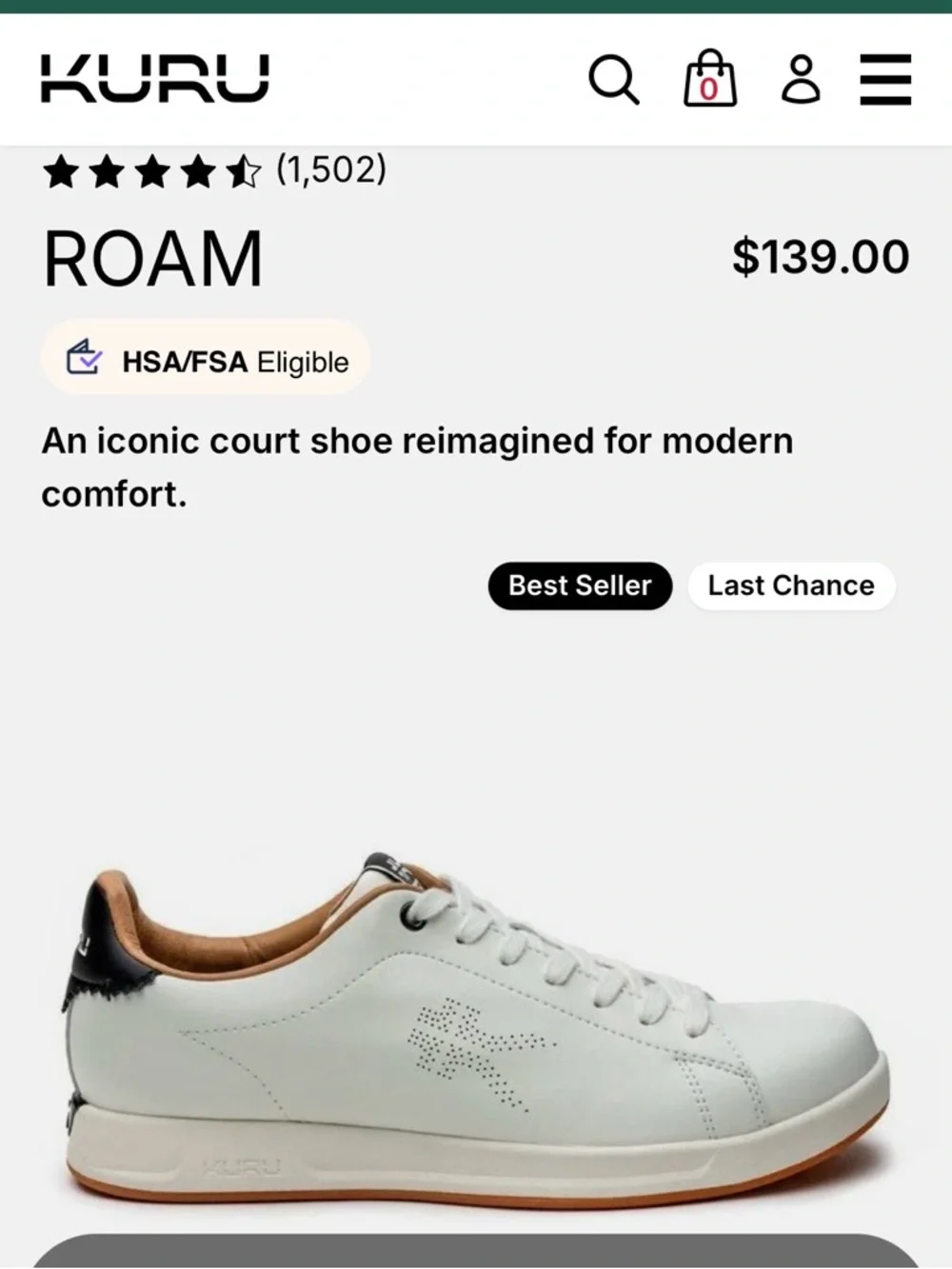Click the cart item count badge
The height and width of the screenshot is (1269, 952).
point(710,88)
